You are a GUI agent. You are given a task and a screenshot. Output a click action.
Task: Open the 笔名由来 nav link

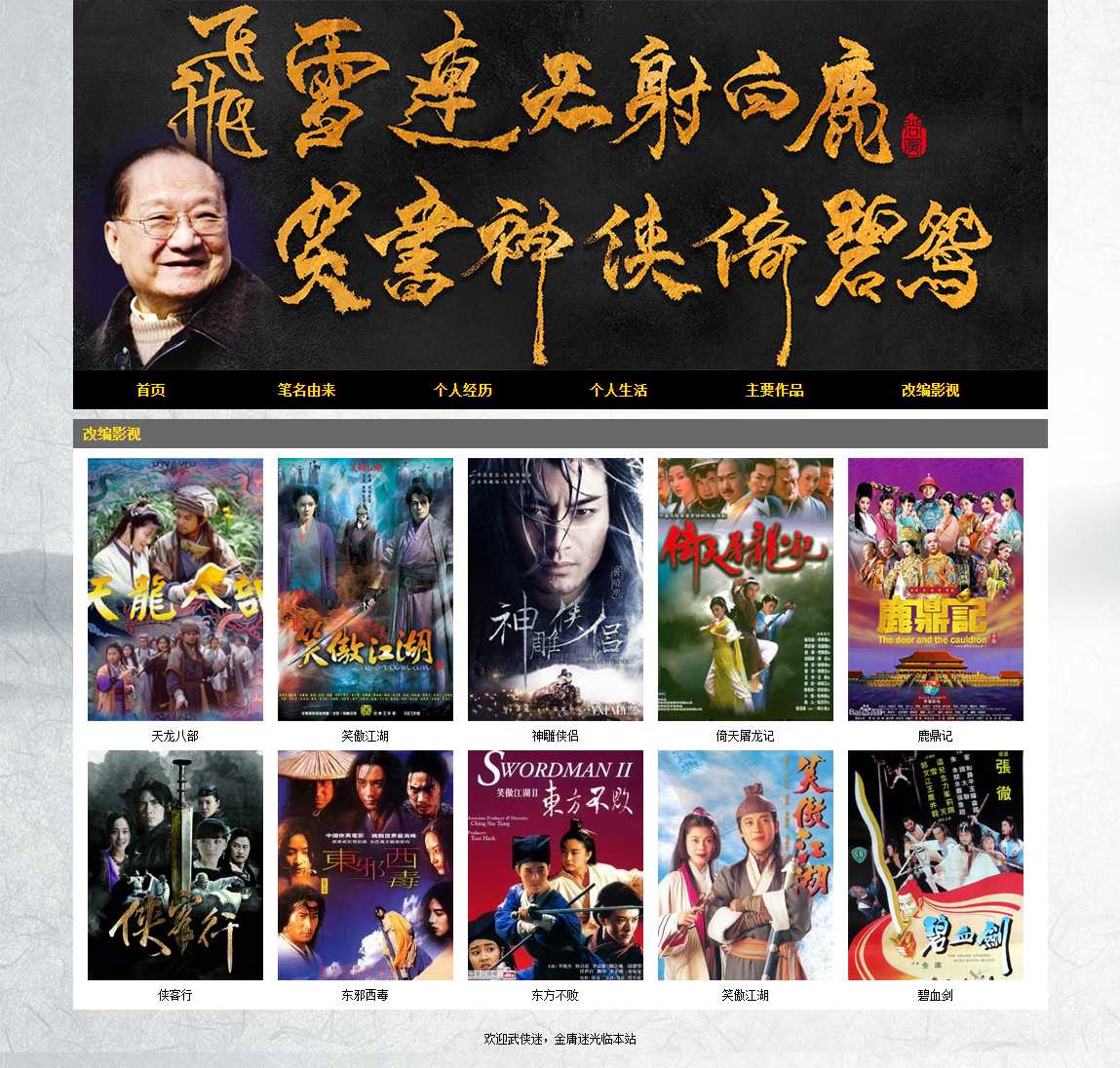pos(307,390)
